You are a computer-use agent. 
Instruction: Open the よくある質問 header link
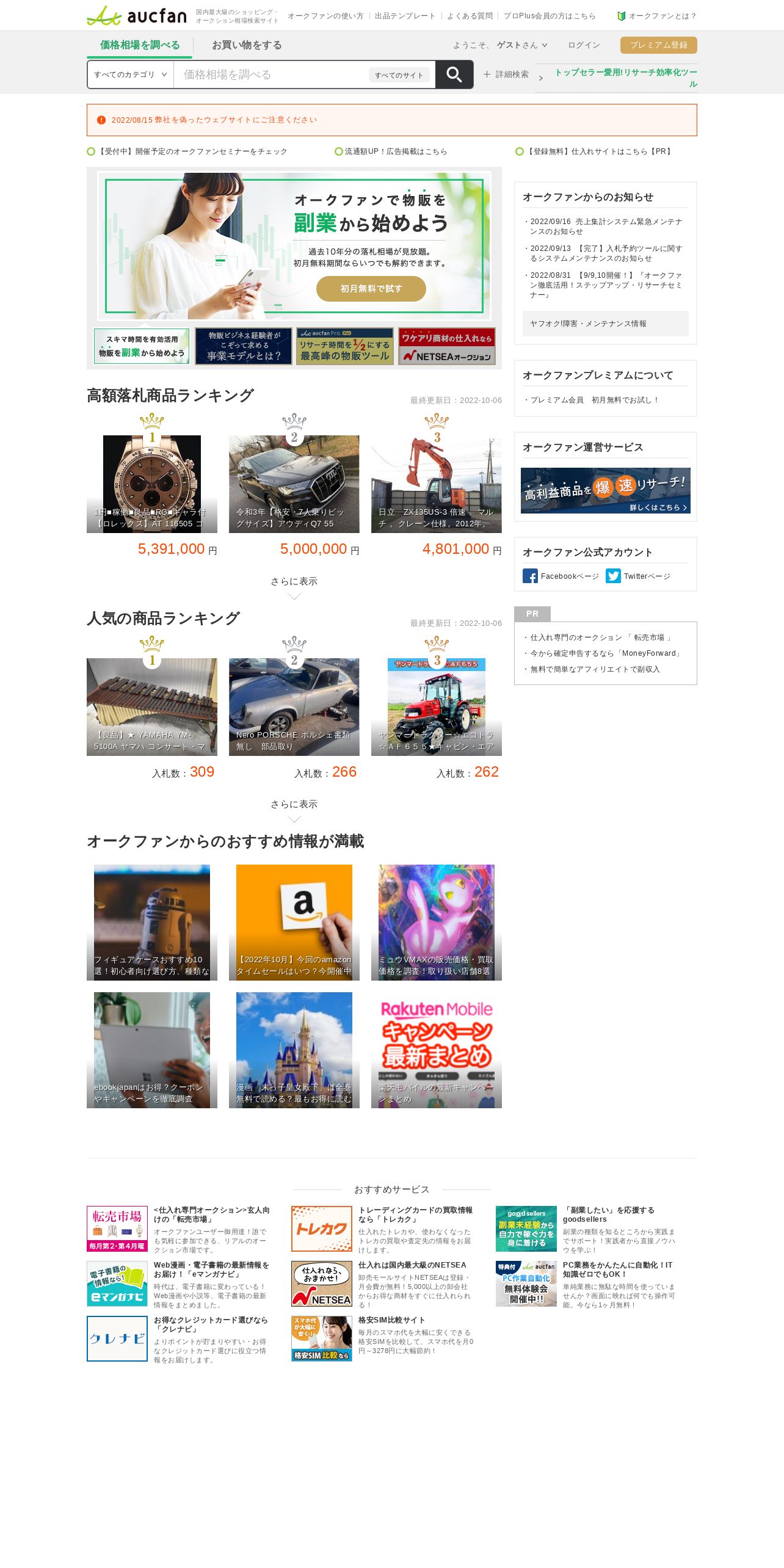(469, 16)
